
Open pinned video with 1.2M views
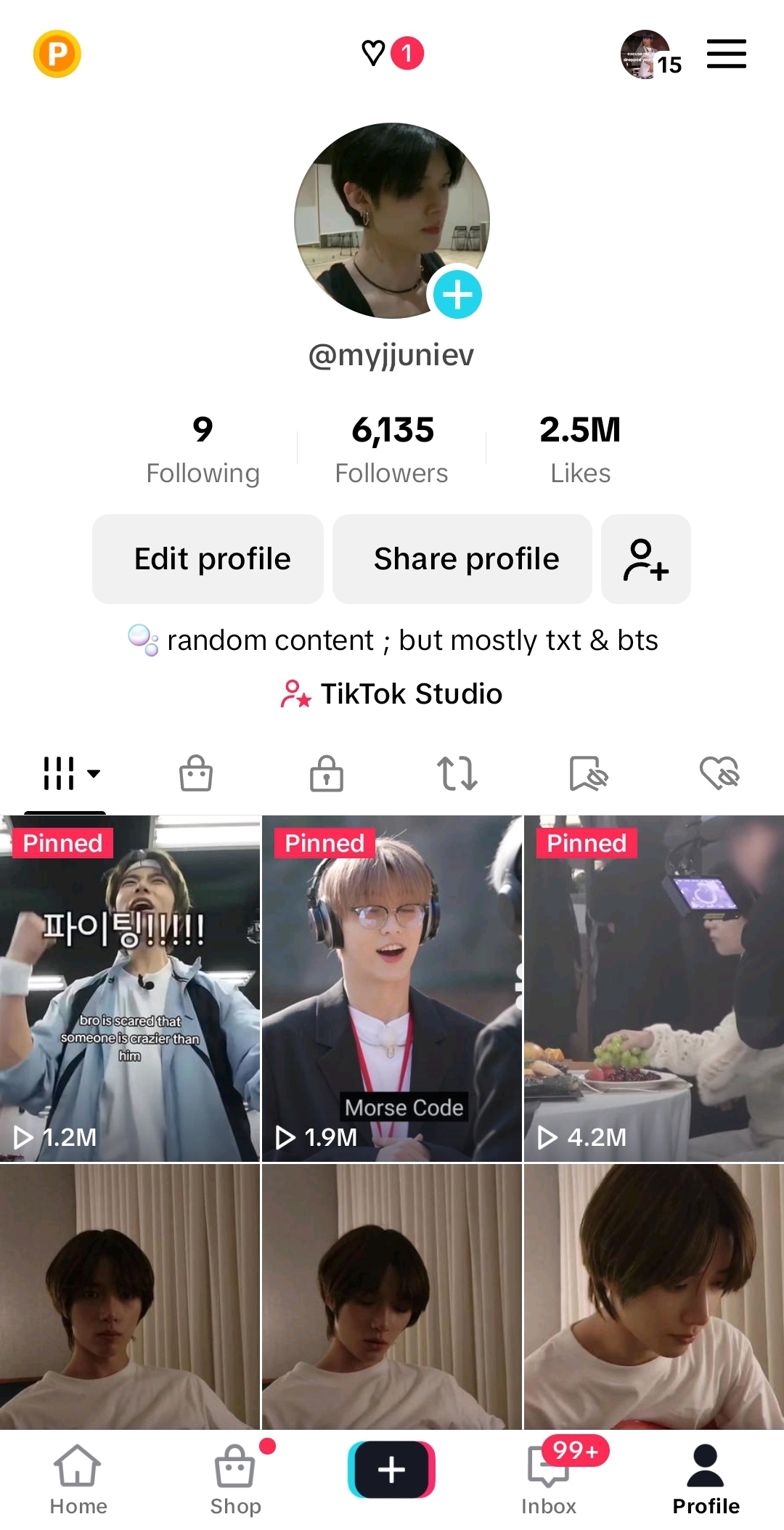pyautogui.click(x=130, y=988)
